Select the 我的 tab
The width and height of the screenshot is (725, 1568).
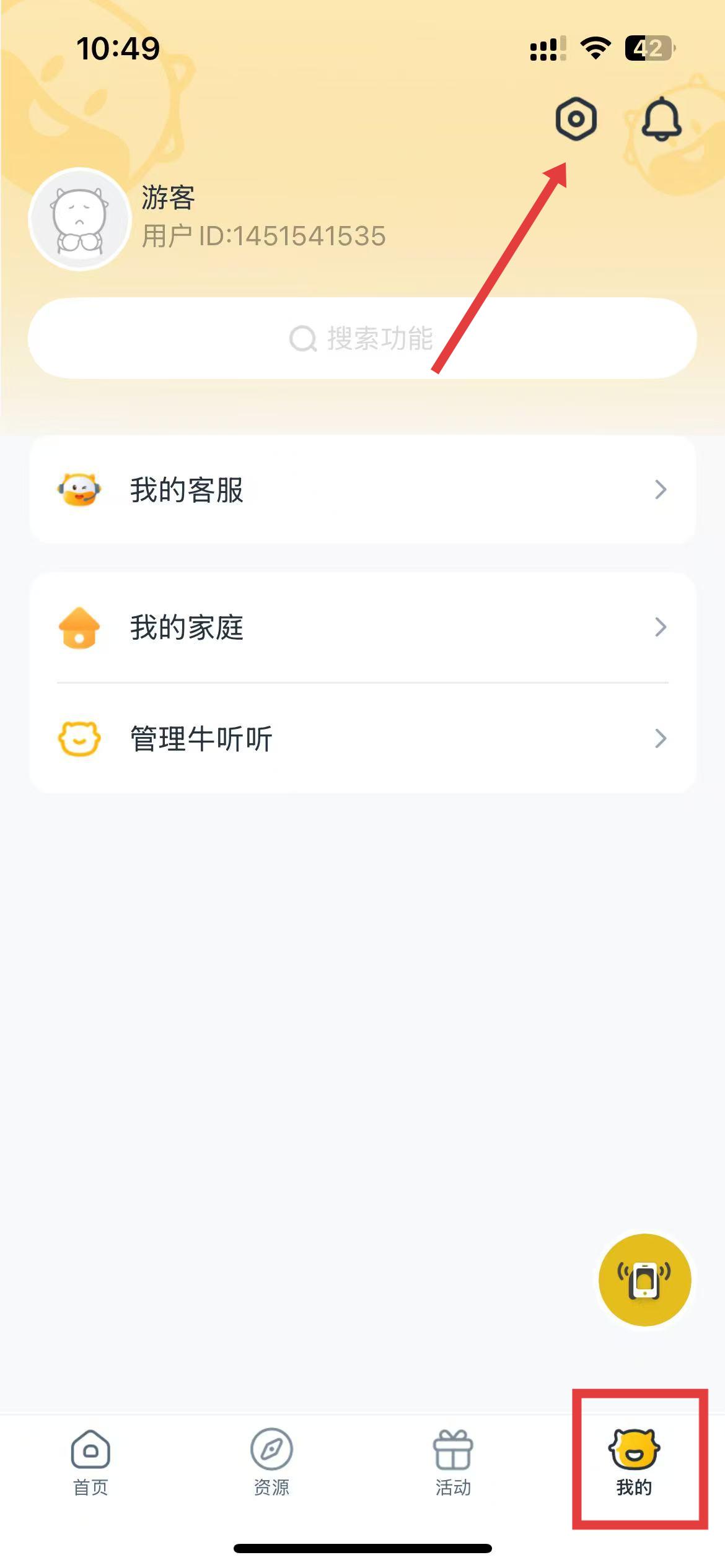[x=634, y=1460]
